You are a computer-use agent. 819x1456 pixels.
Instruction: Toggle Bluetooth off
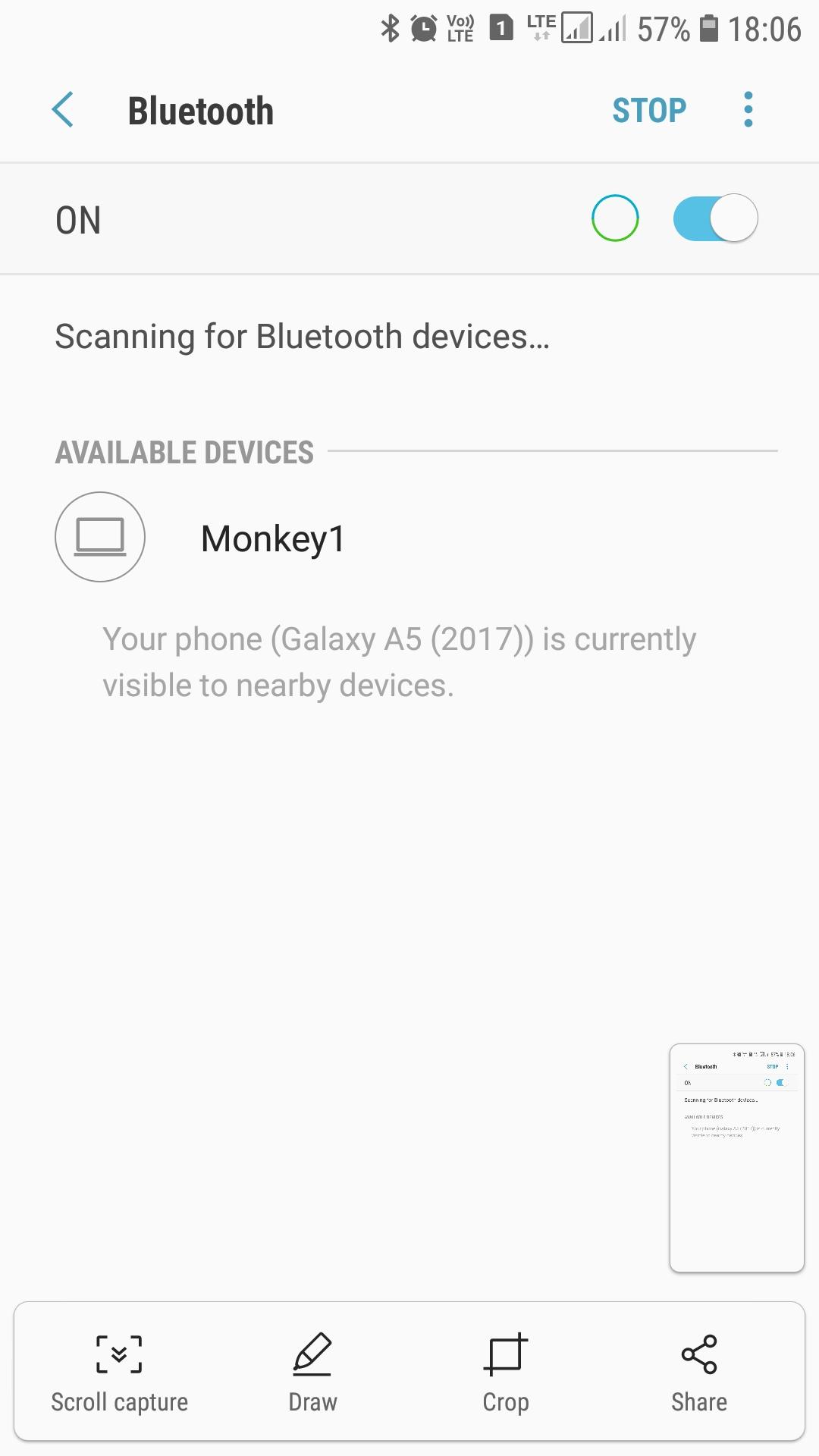tap(714, 218)
